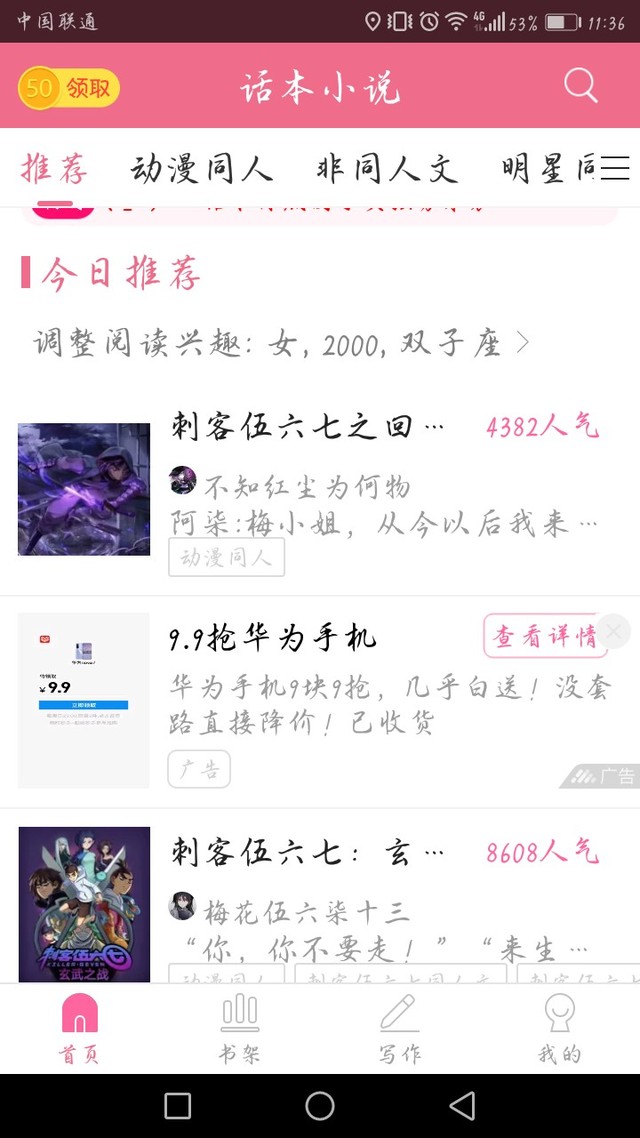Switch to the 我的 profile tab
The image size is (640, 1138).
[x=559, y=1028]
